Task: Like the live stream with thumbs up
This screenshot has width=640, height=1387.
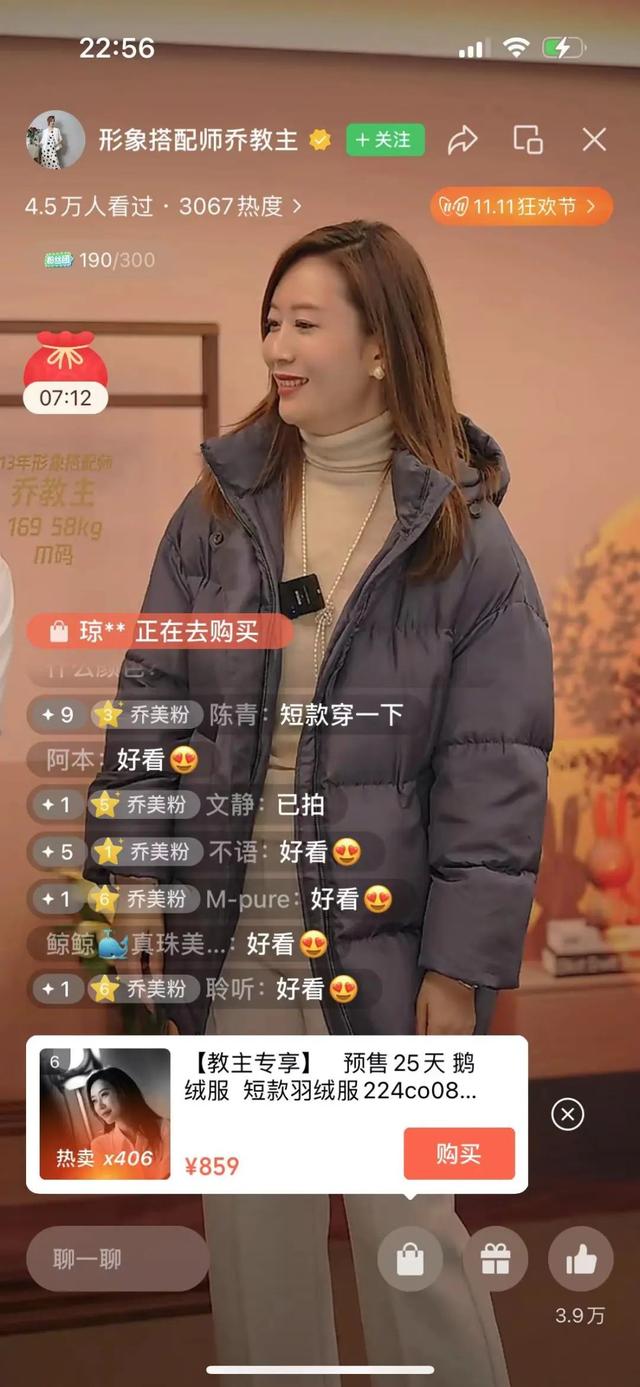Action: 581,1259
